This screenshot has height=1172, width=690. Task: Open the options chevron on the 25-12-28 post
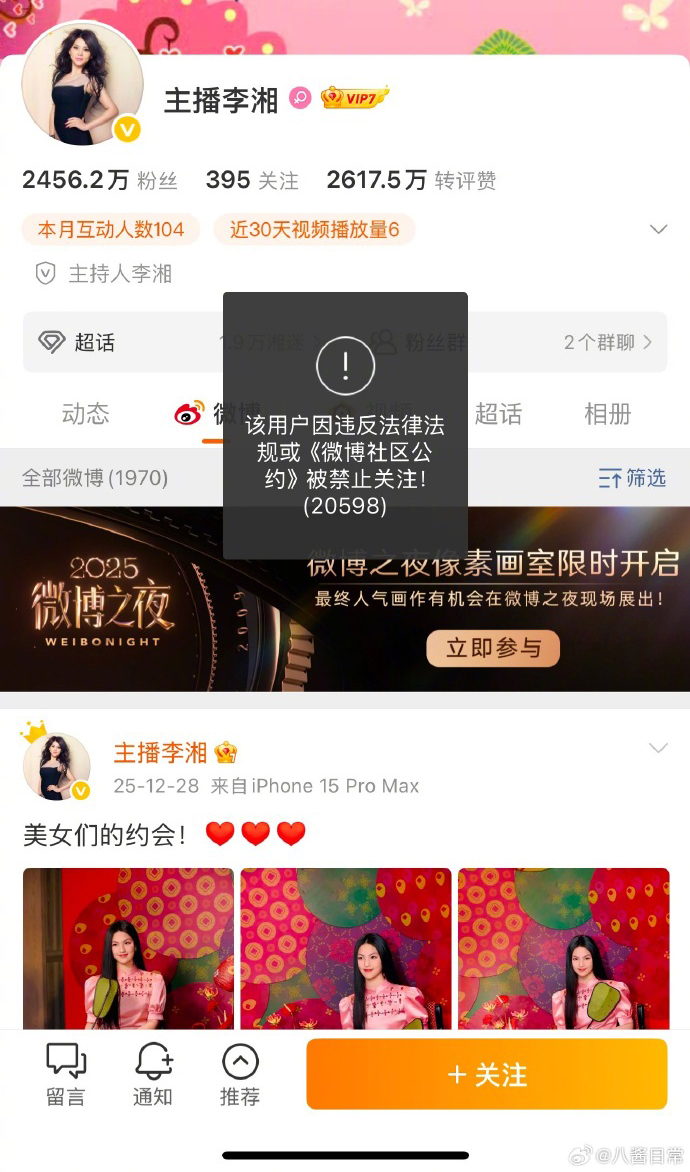658,749
